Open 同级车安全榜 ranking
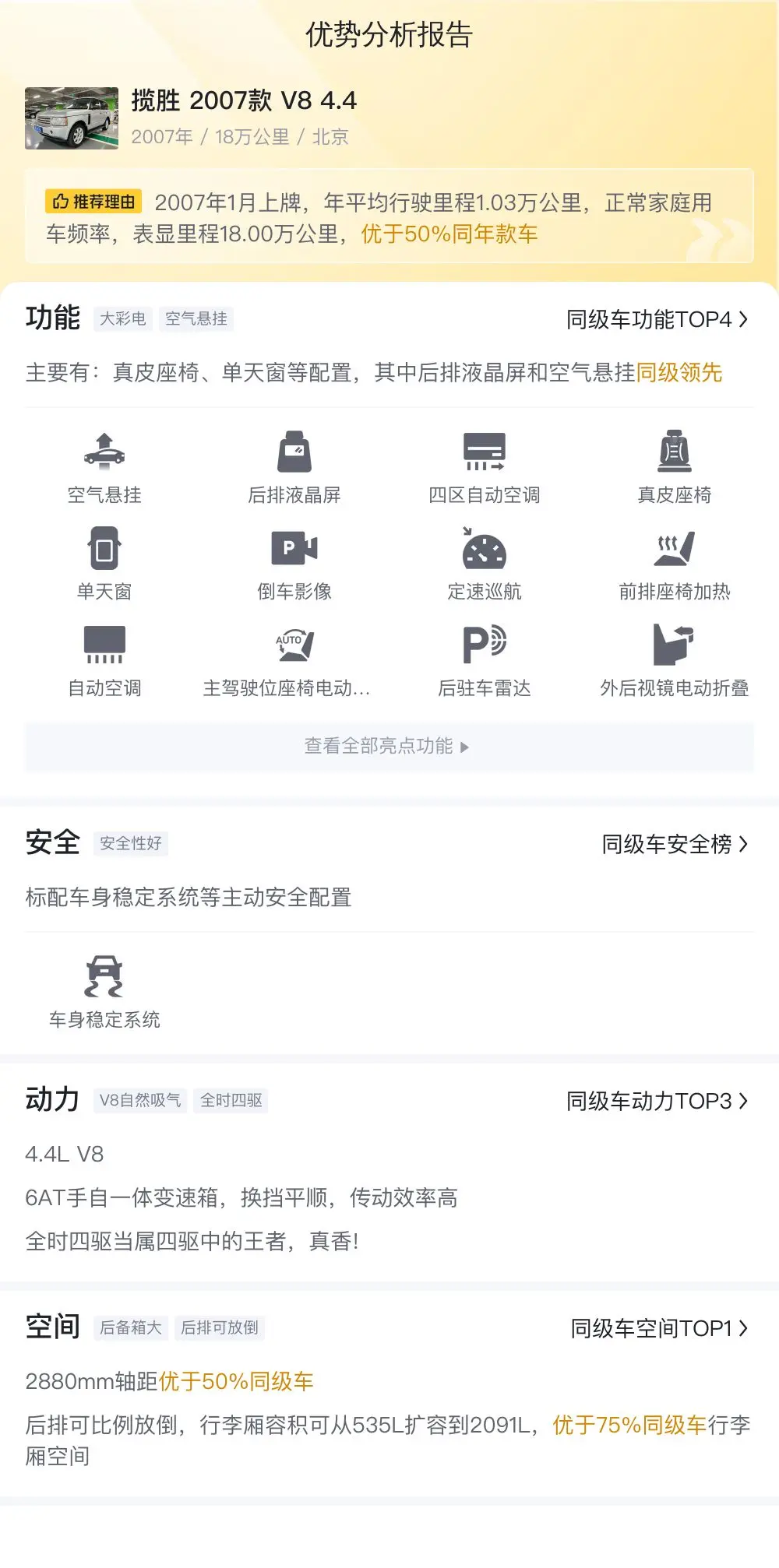Image resolution: width=779 pixels, height=1568 pixels. [x=675, y=844]
